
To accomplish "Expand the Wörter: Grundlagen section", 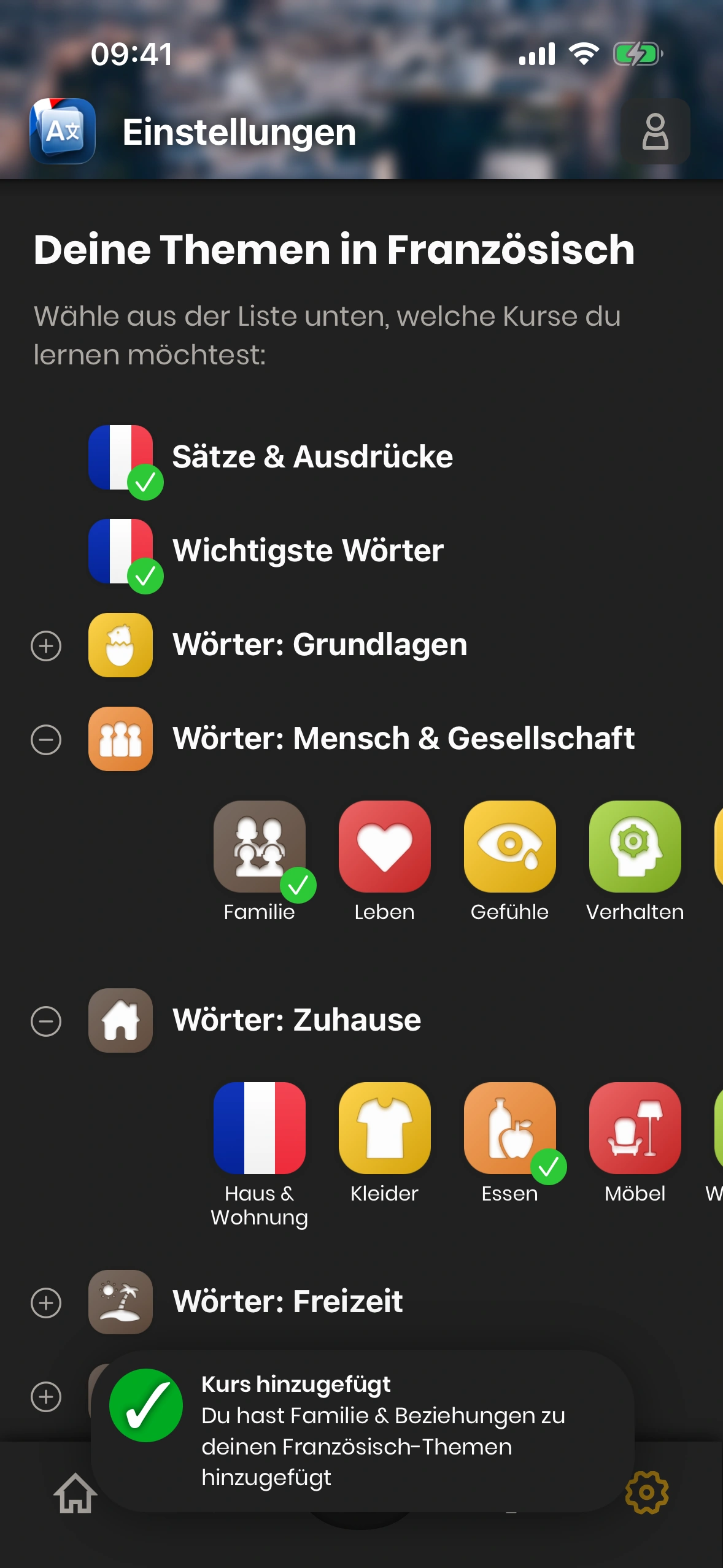I will [46, 646].
